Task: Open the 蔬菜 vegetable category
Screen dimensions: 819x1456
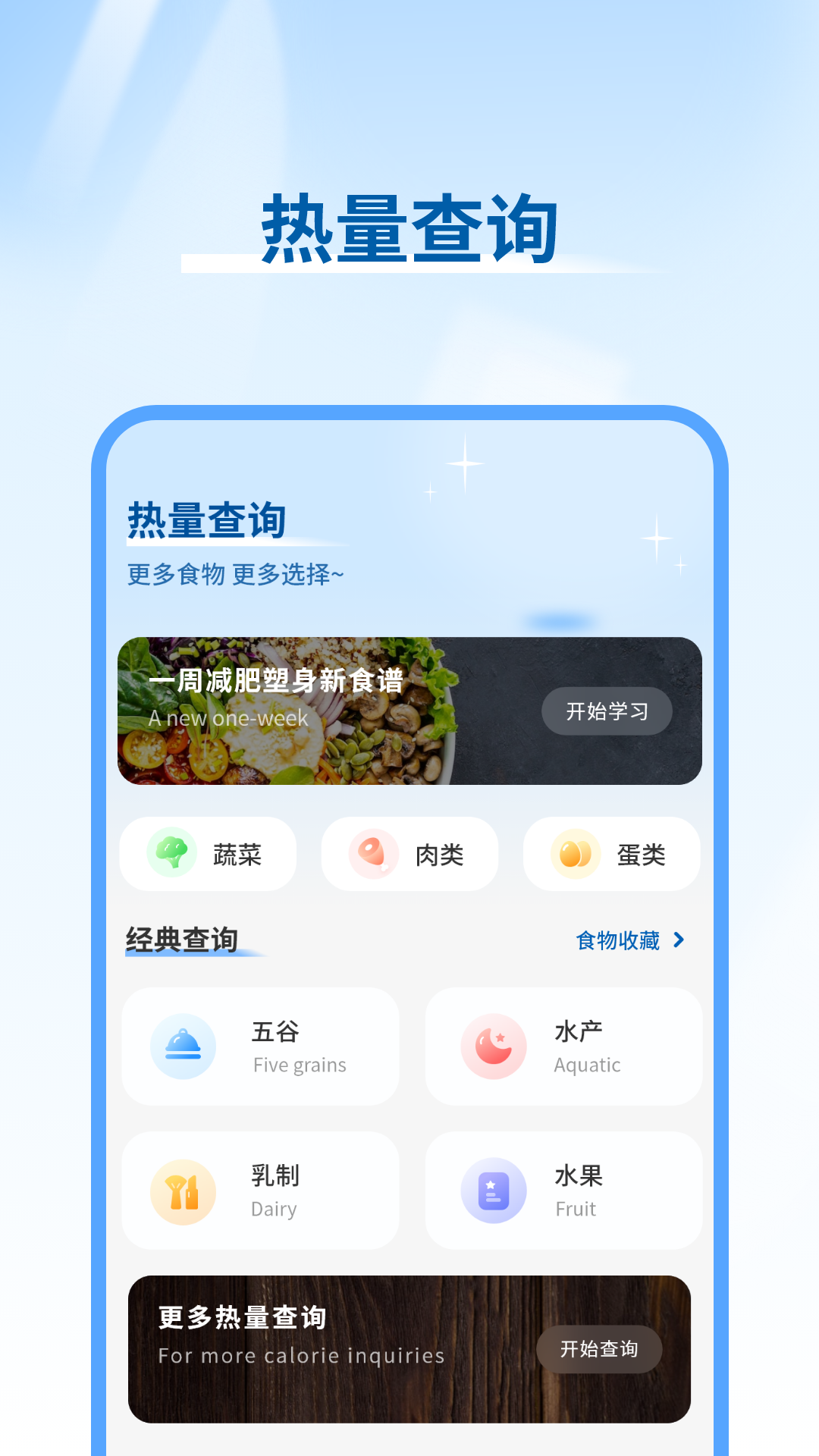Action: [208, 854]
